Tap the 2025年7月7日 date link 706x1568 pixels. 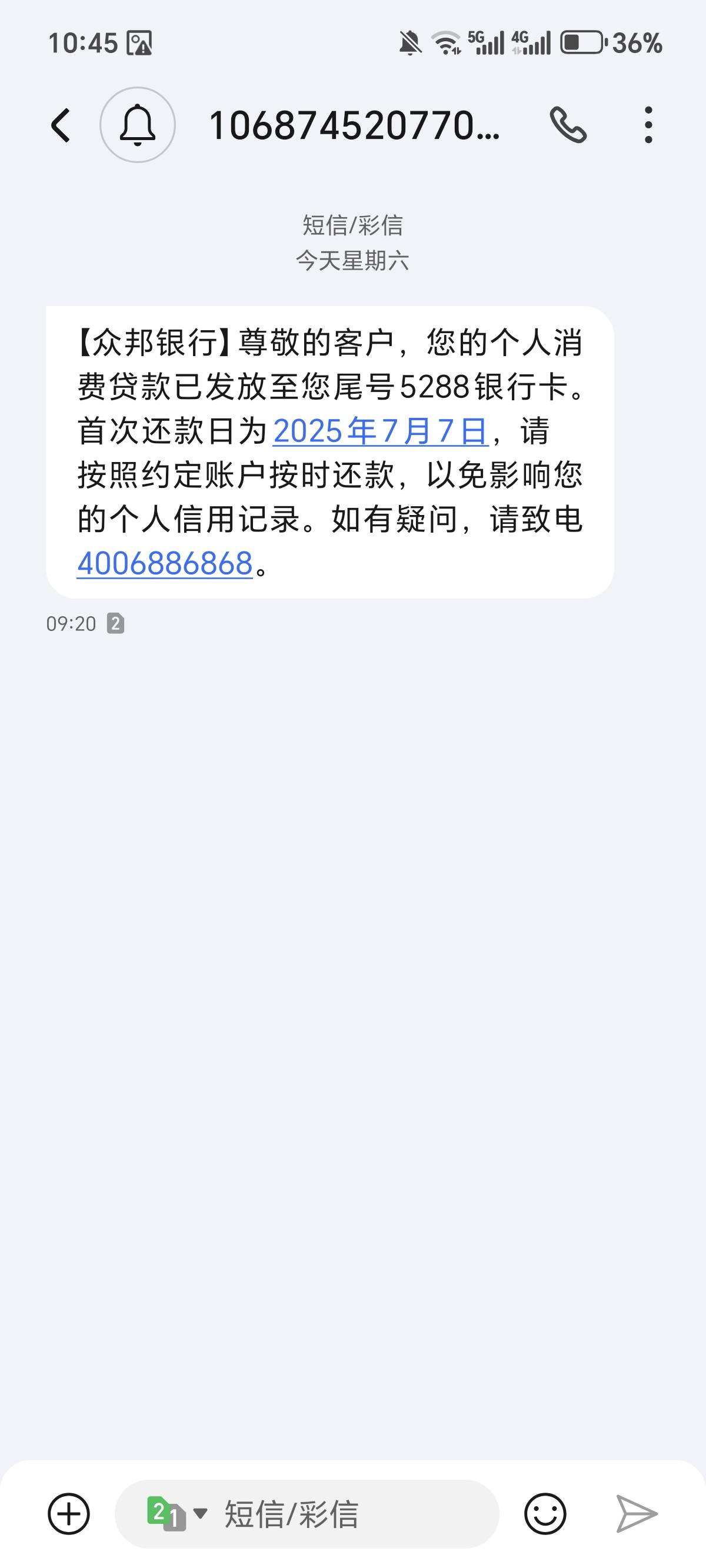(x=381, y=431)
